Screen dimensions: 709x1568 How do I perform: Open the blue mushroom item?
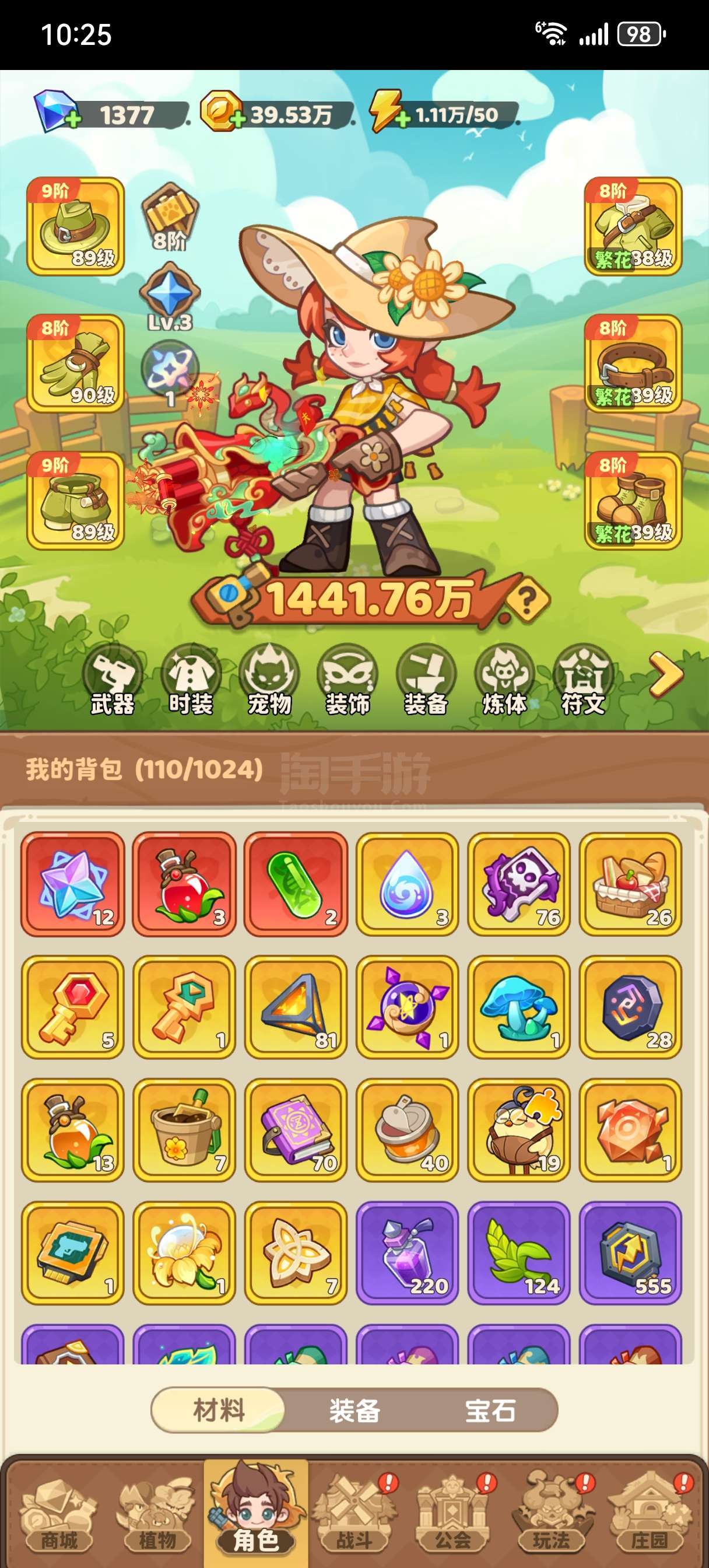(x=518, y=1007)
